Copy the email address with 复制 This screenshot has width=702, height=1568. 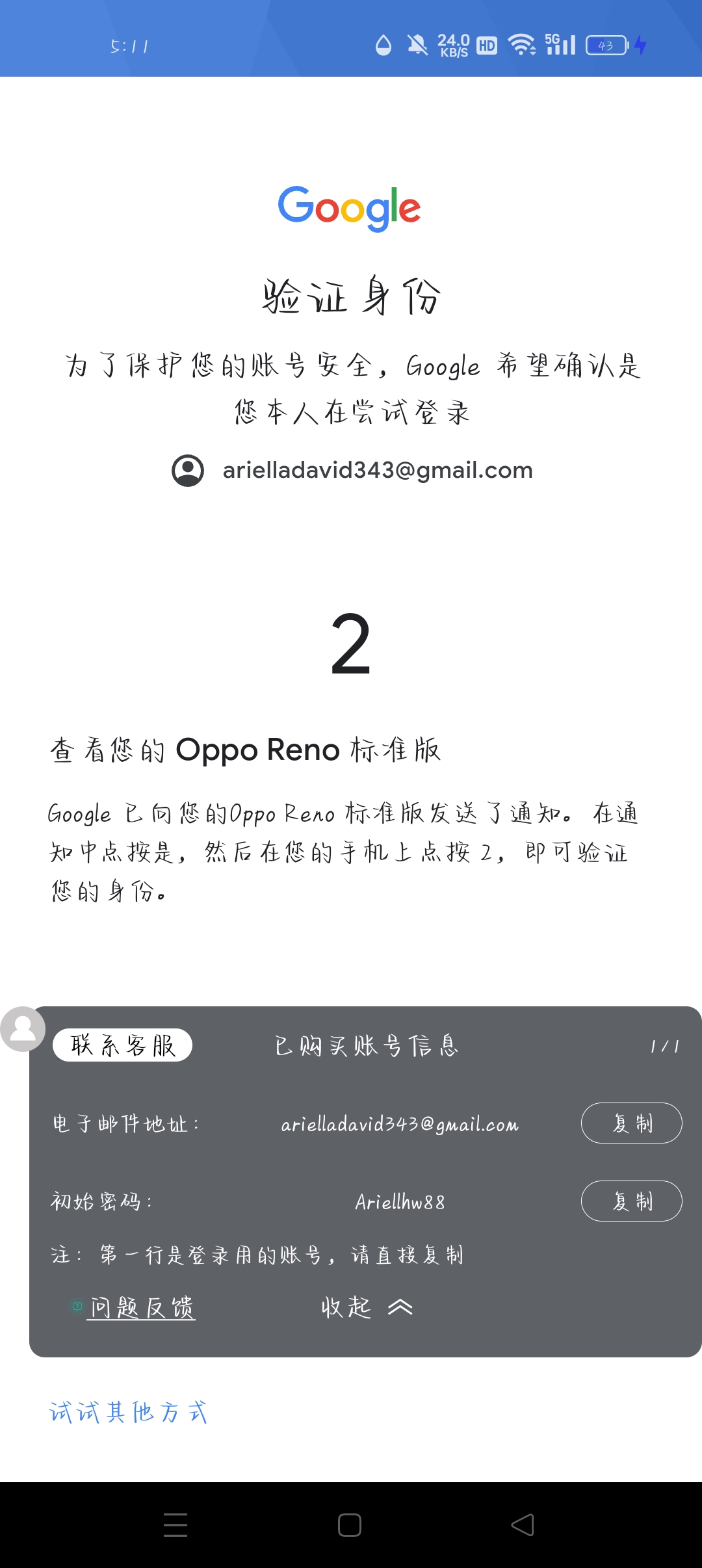tap(631, 1123)
